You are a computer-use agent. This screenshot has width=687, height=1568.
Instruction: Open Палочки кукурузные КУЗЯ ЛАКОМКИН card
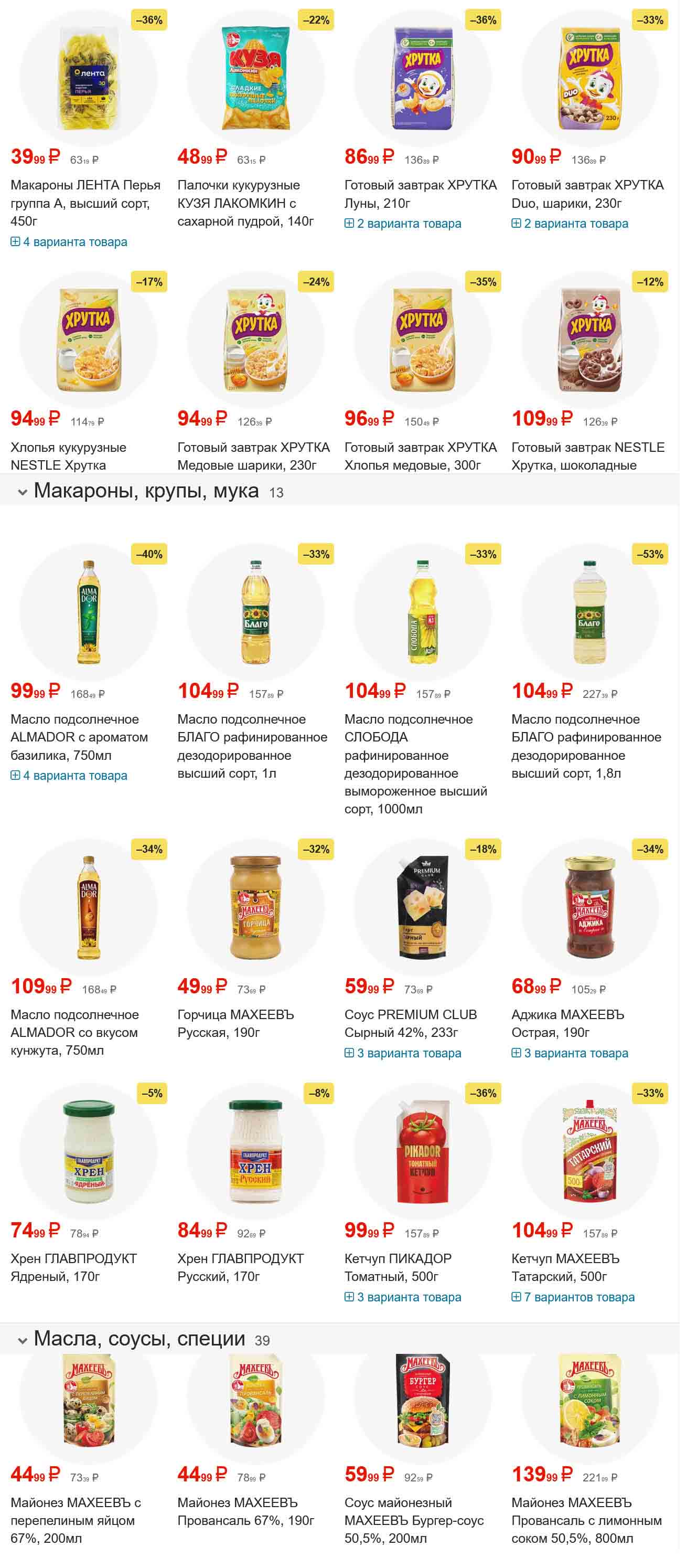[x=245, y=203]
